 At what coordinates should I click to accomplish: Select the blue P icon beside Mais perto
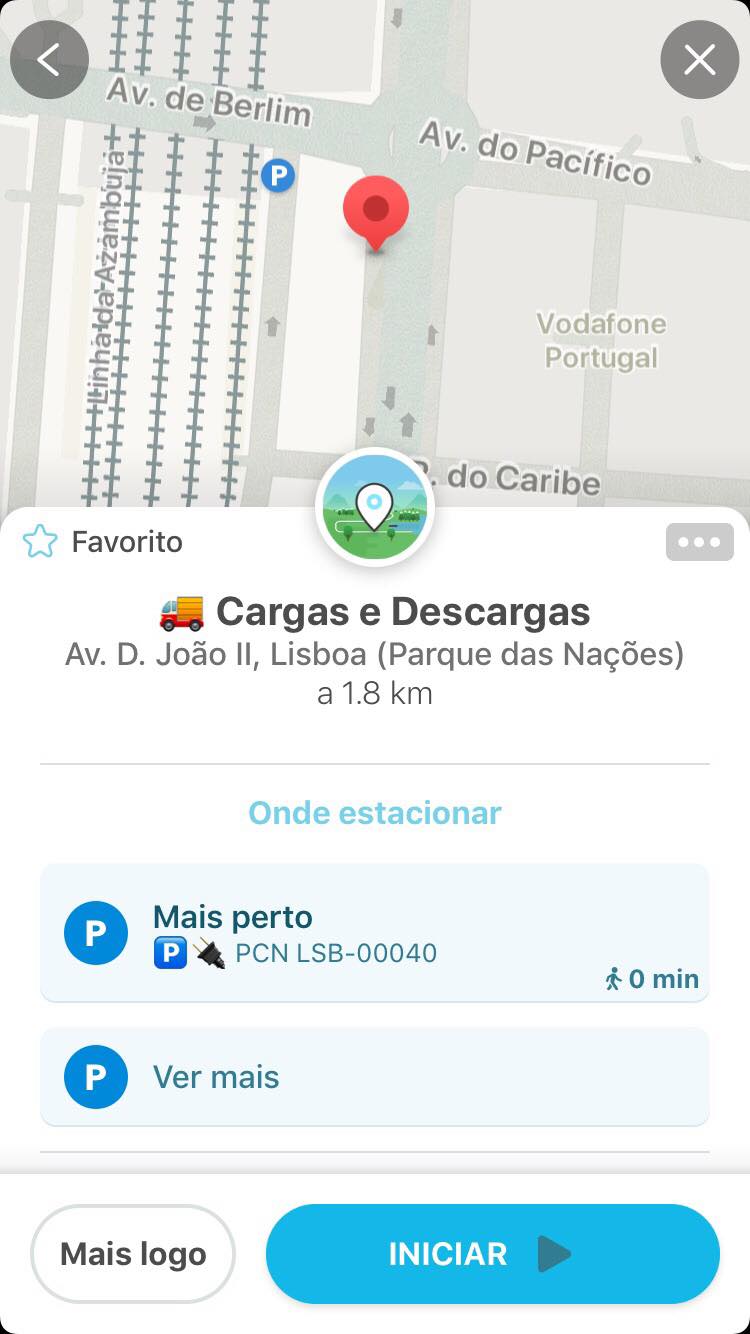click(95, 932)
